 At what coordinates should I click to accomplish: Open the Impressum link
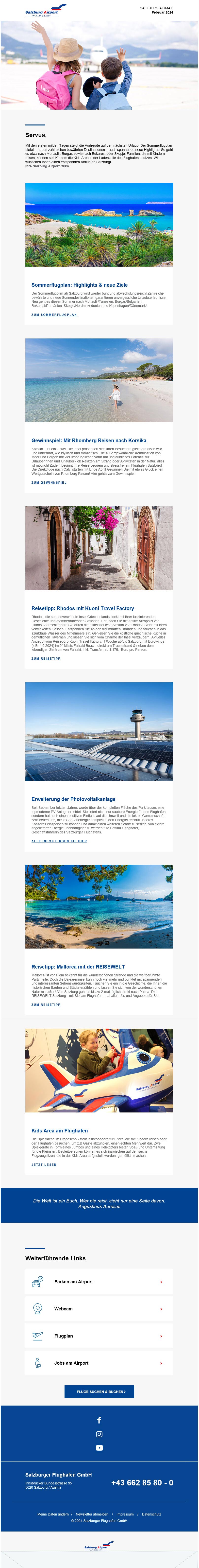click(125, 1514)
